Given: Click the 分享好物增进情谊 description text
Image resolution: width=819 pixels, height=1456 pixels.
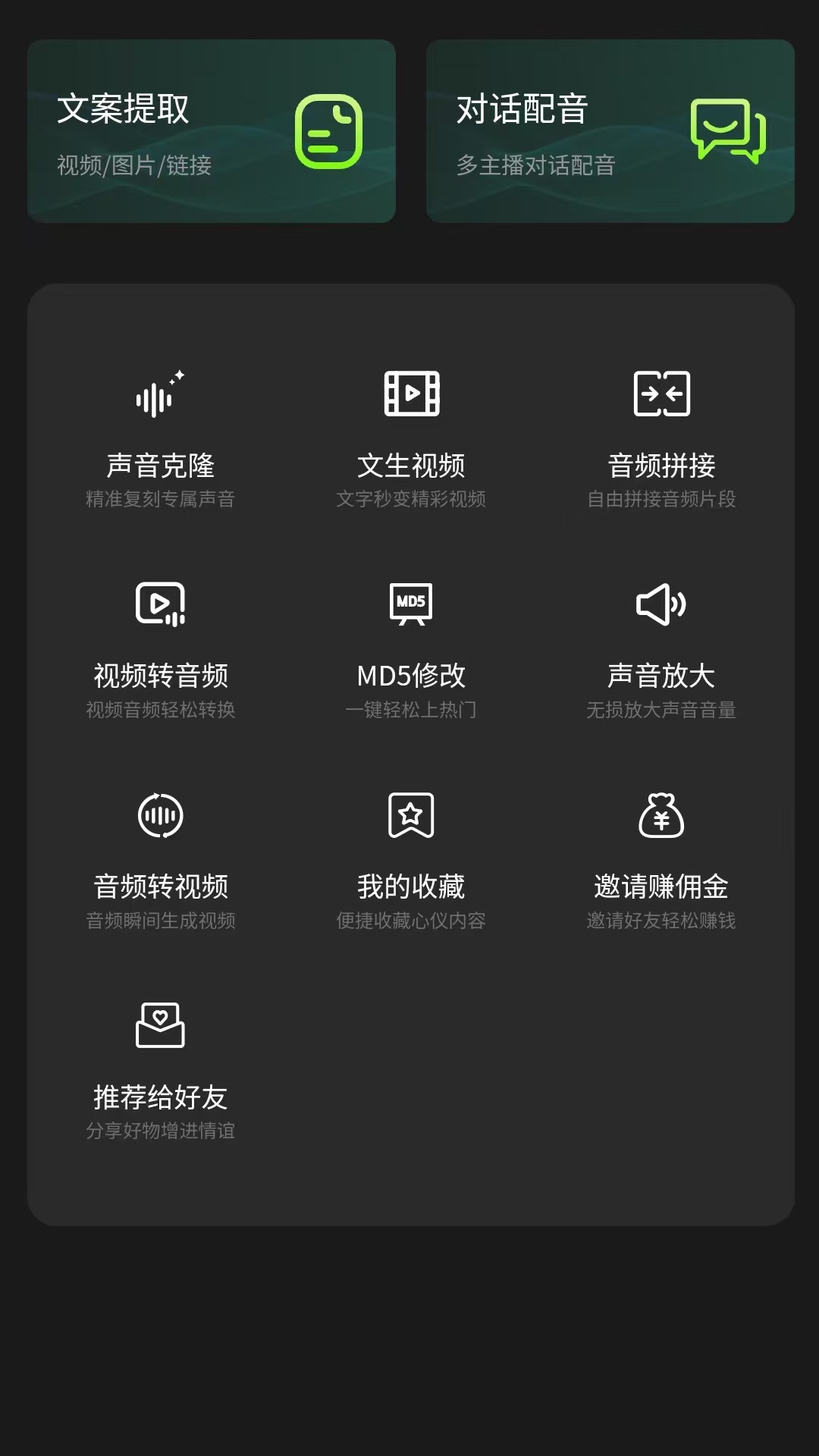Looking at the screenshot, I should point(160,1130).
